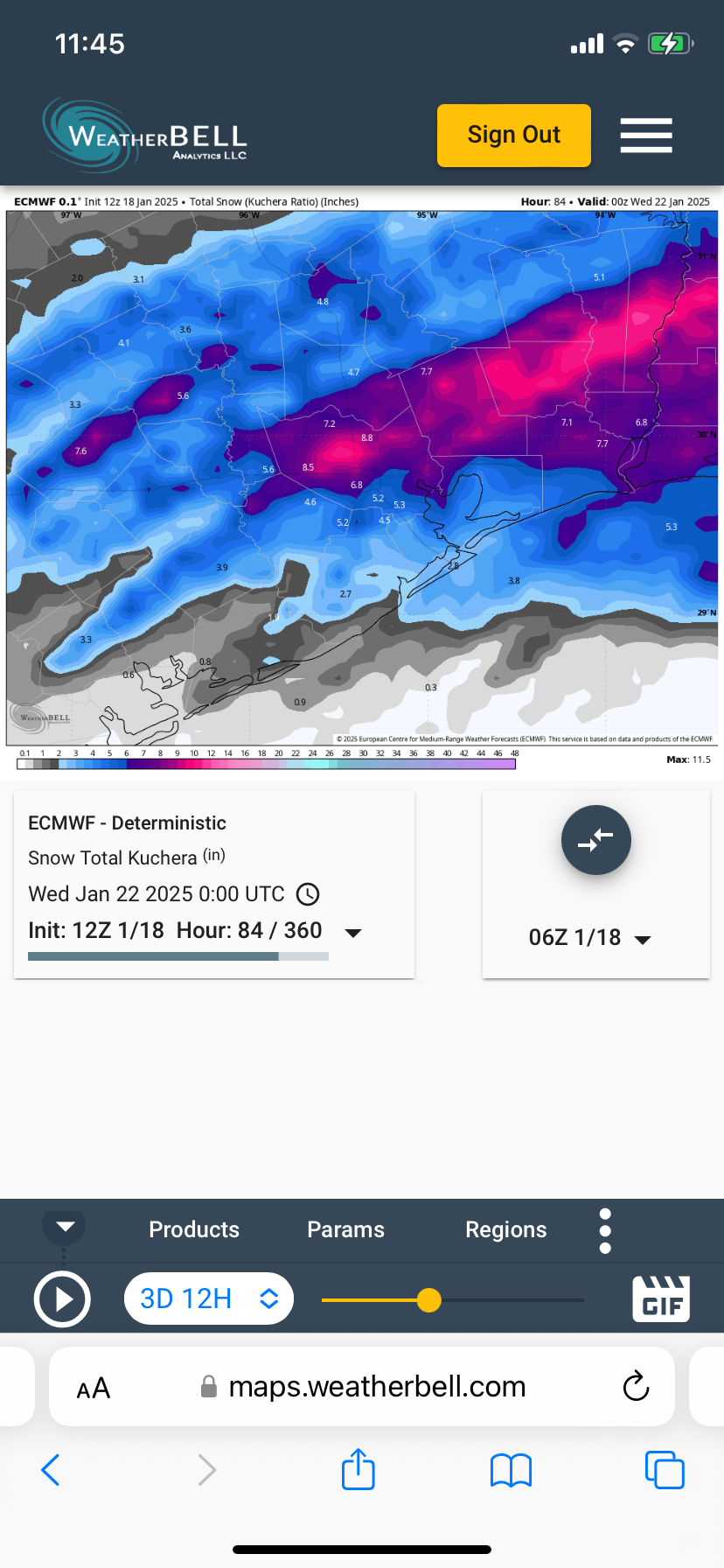724x1568 pixels.
Task: Open the Params menu
Action: (345, 1229)
